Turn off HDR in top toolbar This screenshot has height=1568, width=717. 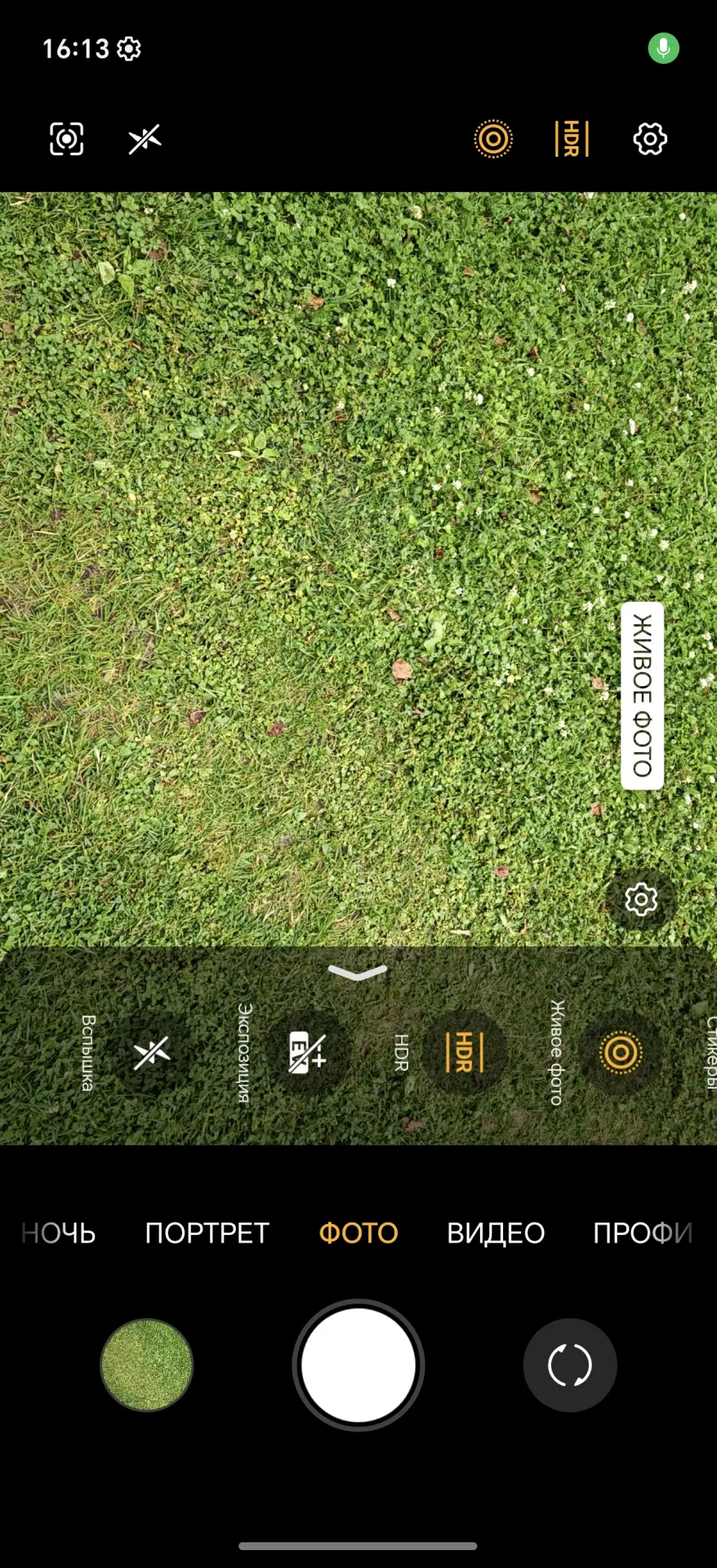tap(572, 139)
